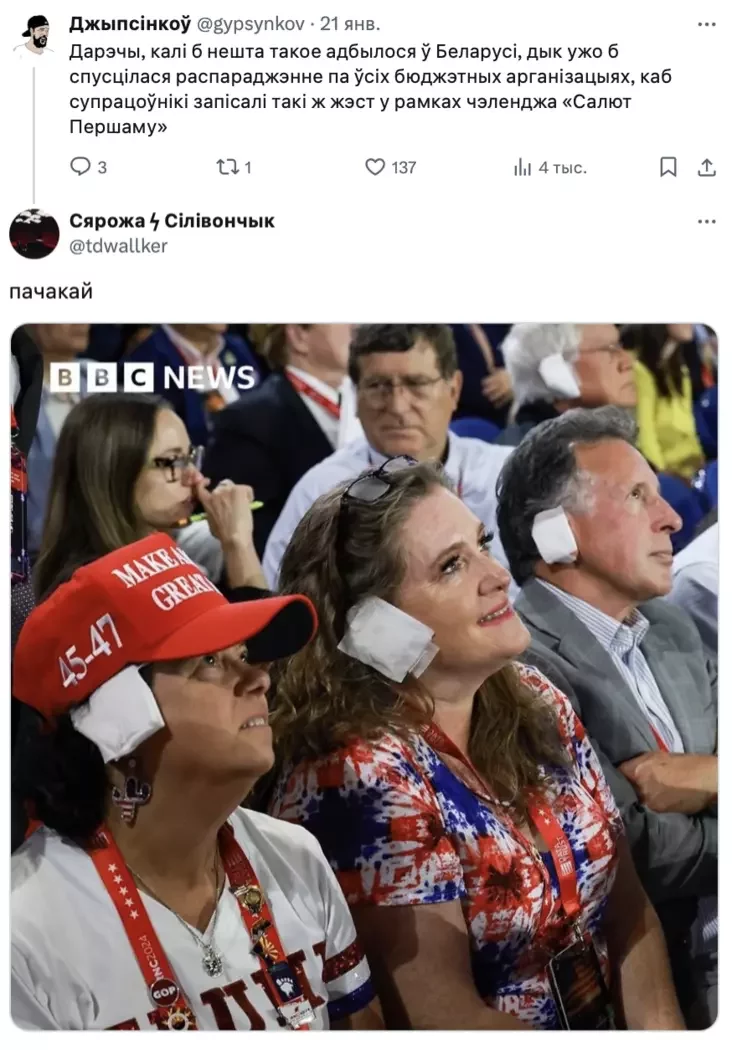Retweet Джыпсінкоў's post
This screenshot has height=1050, width=732.
click(x=227, y=167)
